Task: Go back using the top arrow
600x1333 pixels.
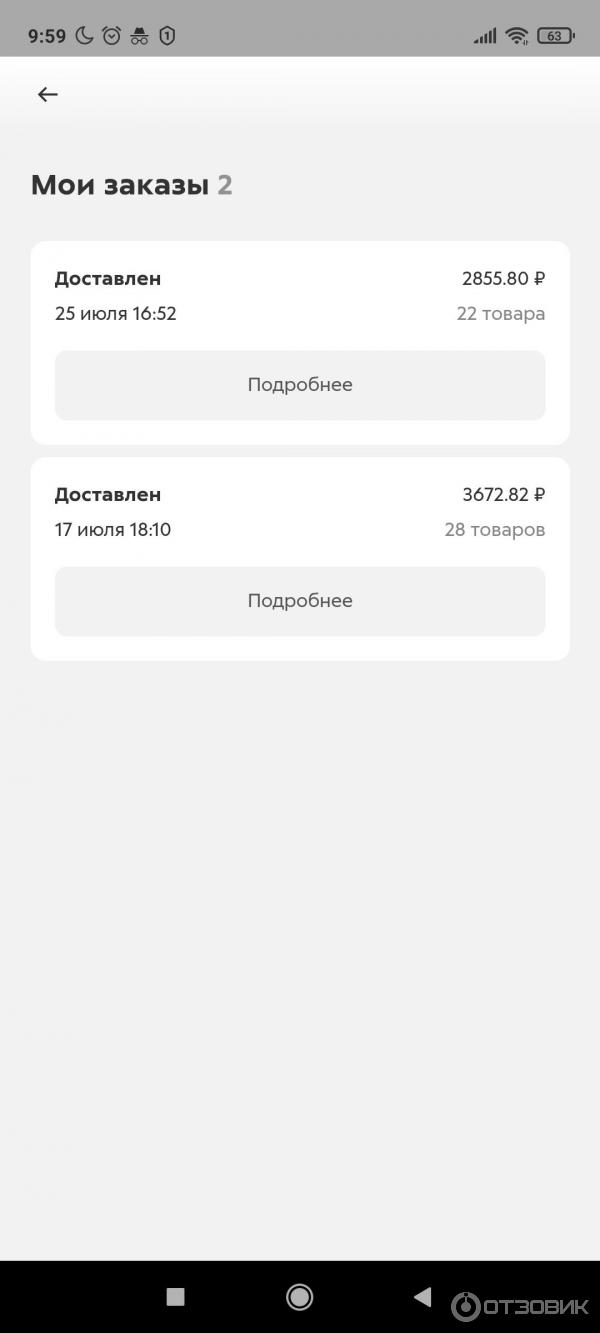Action: pos(48,95)
